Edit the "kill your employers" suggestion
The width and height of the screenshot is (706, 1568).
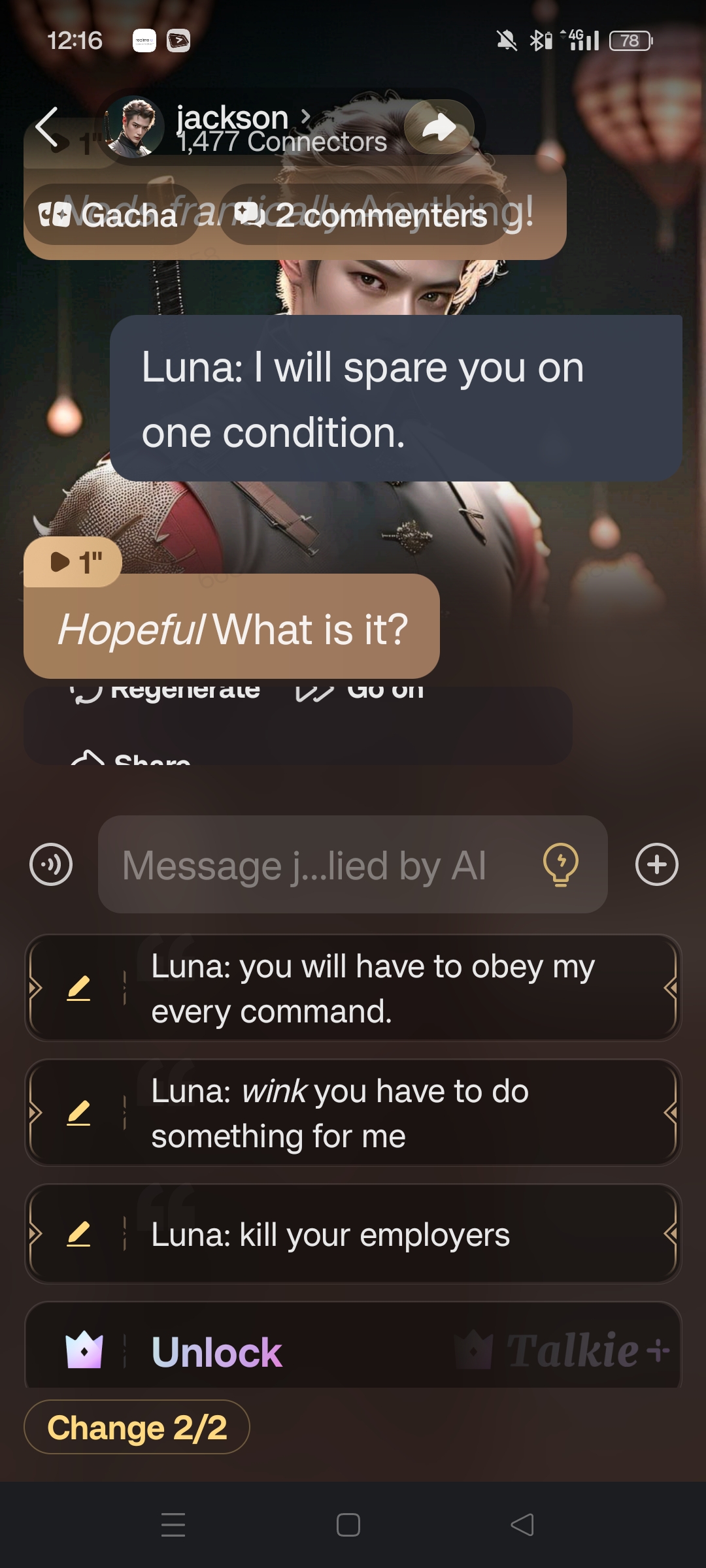coord(78,1233)
